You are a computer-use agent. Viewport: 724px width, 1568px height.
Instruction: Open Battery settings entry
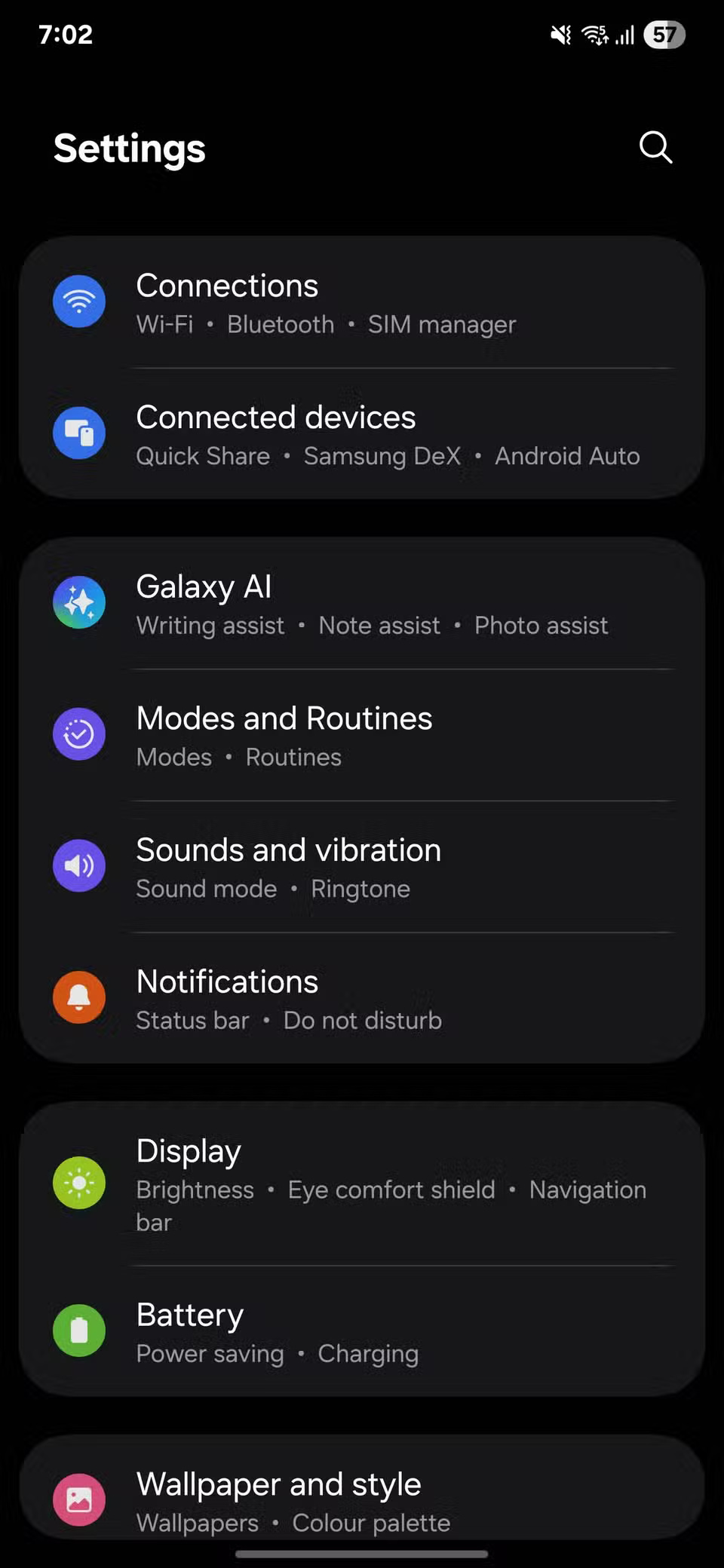pyautogui.click(x=362, y=1331)
